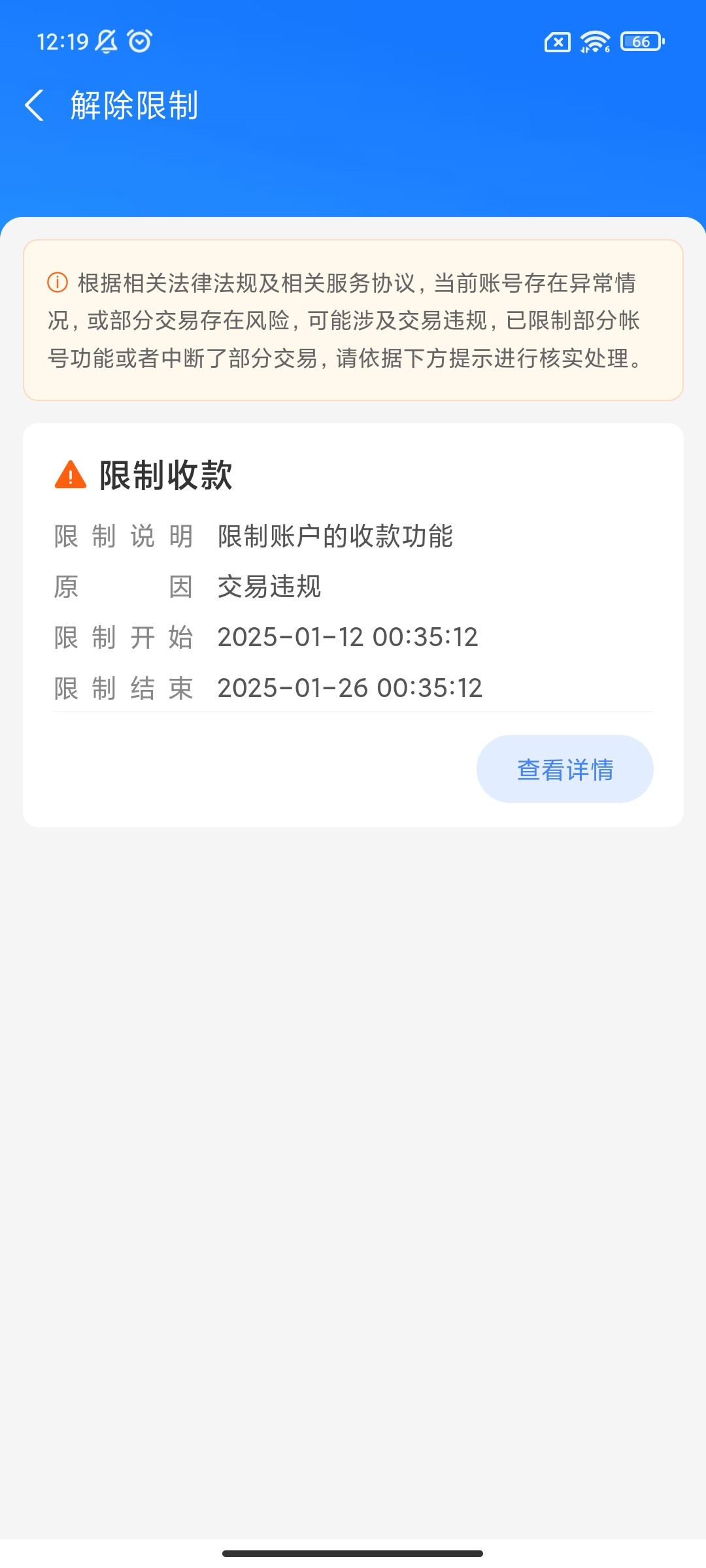
Task: Go back from the 解除限制 page
Action: click(34, 105)
